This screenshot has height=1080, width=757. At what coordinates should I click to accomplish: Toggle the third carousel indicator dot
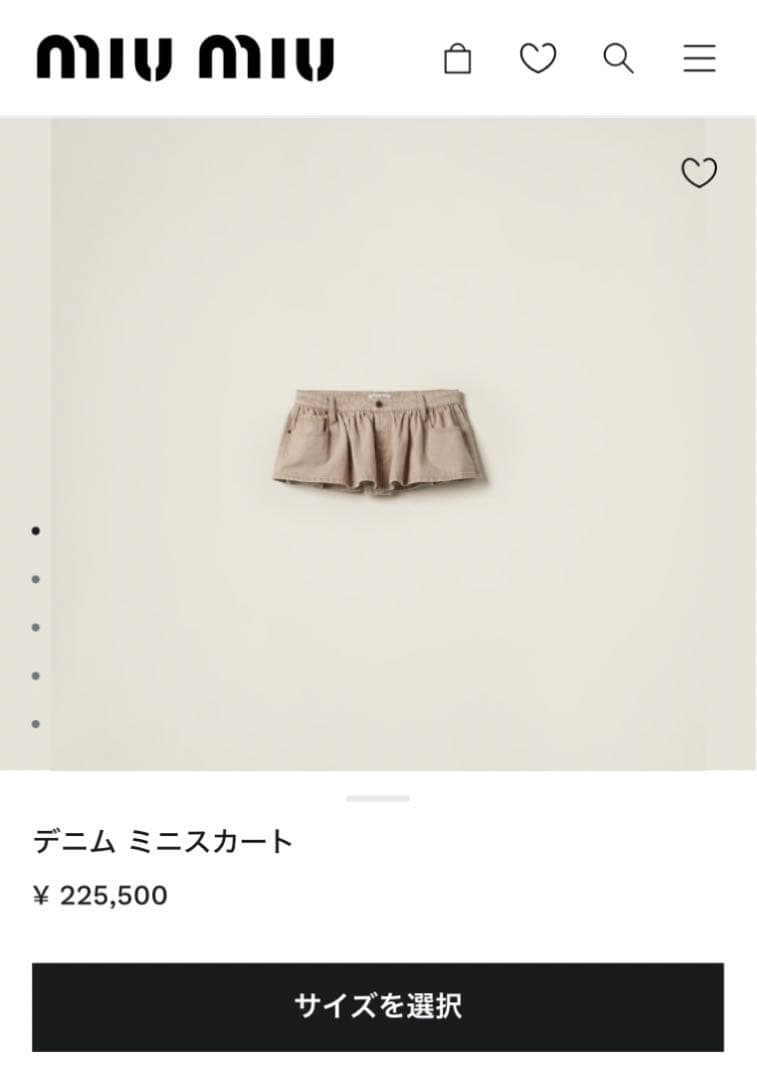click(37, 626)
